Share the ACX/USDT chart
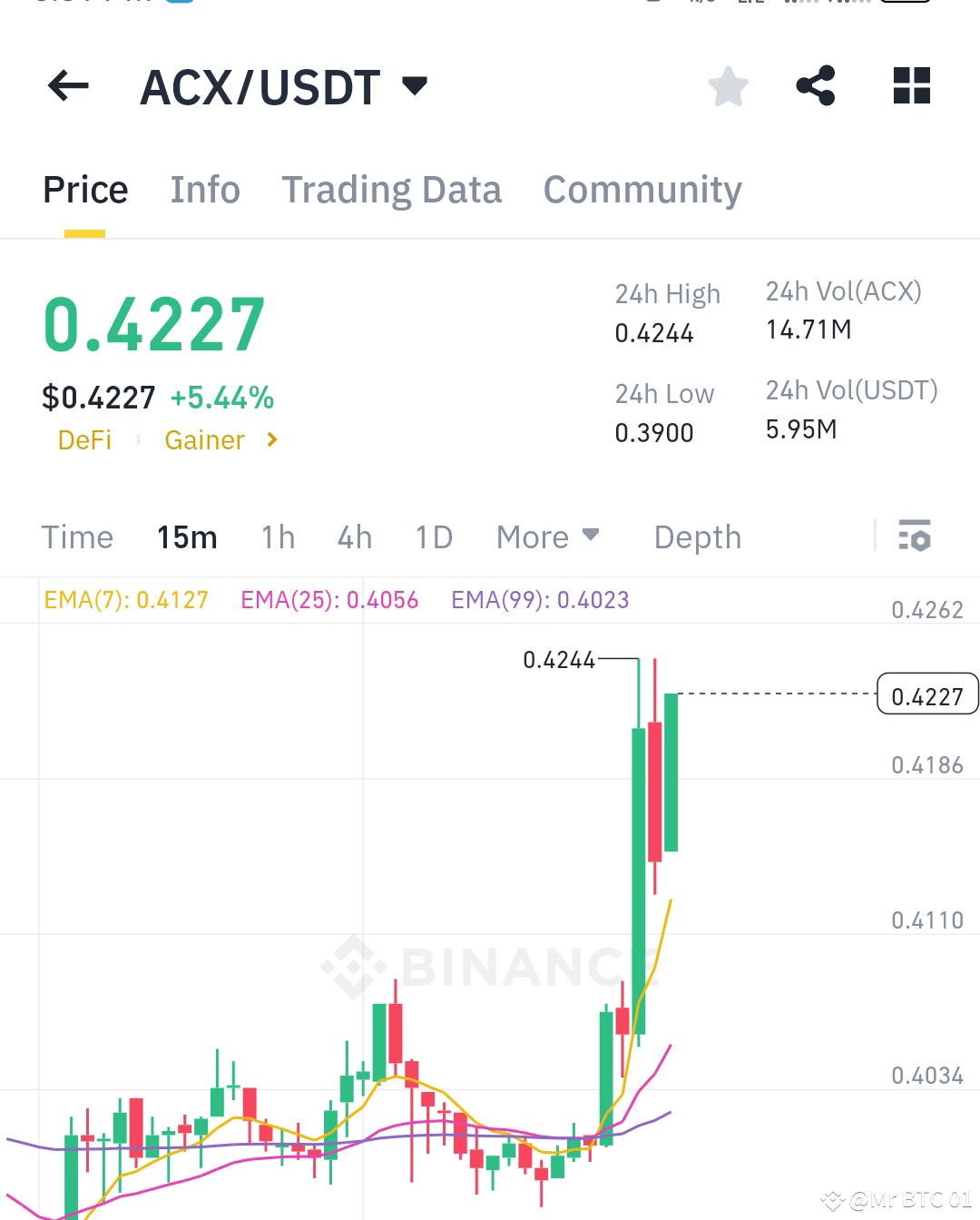980x1220 pixels. coord(816,86)
